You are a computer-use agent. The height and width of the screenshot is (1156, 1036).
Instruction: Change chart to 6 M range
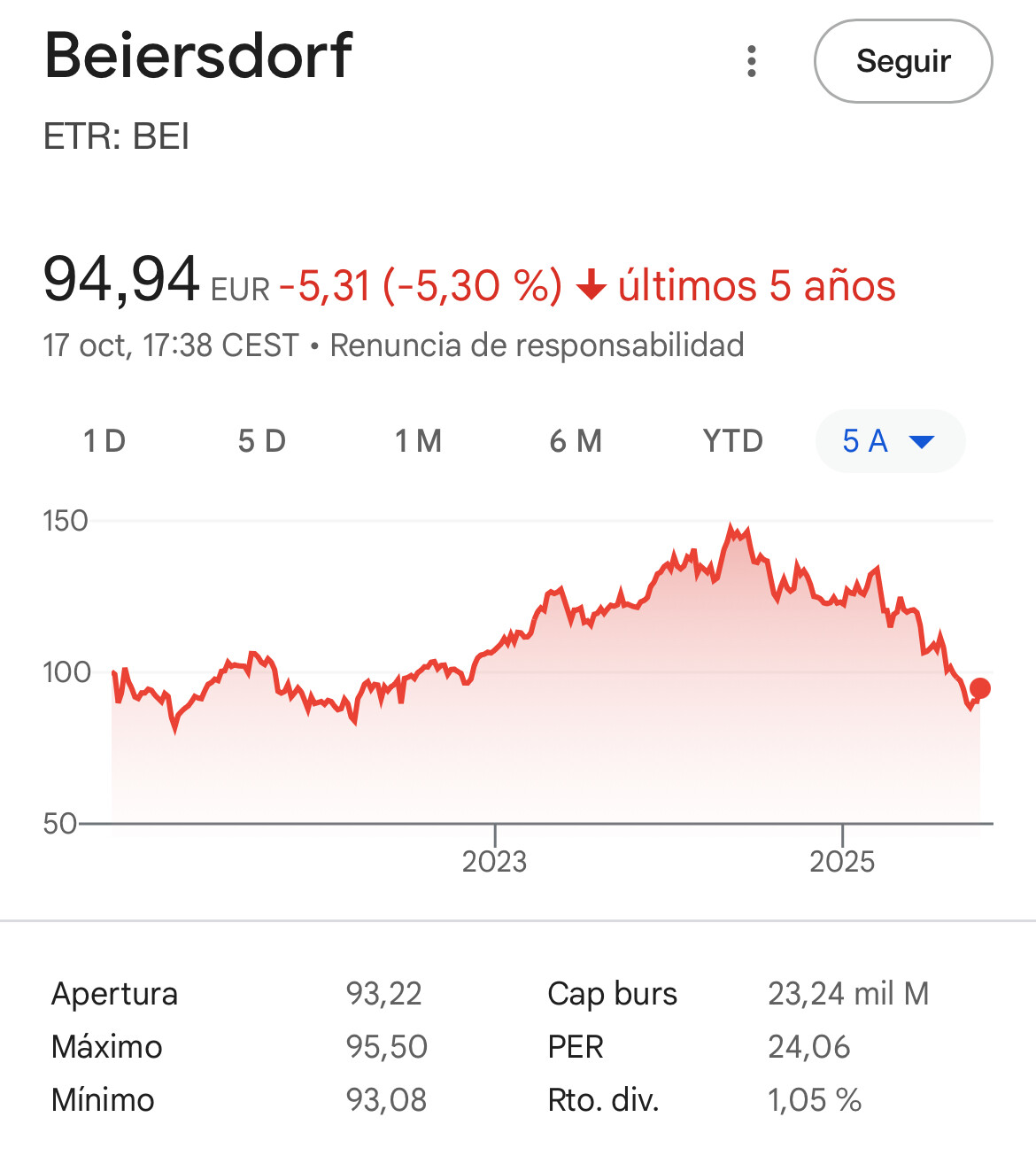pyautogui.click(x=576, y=441)
